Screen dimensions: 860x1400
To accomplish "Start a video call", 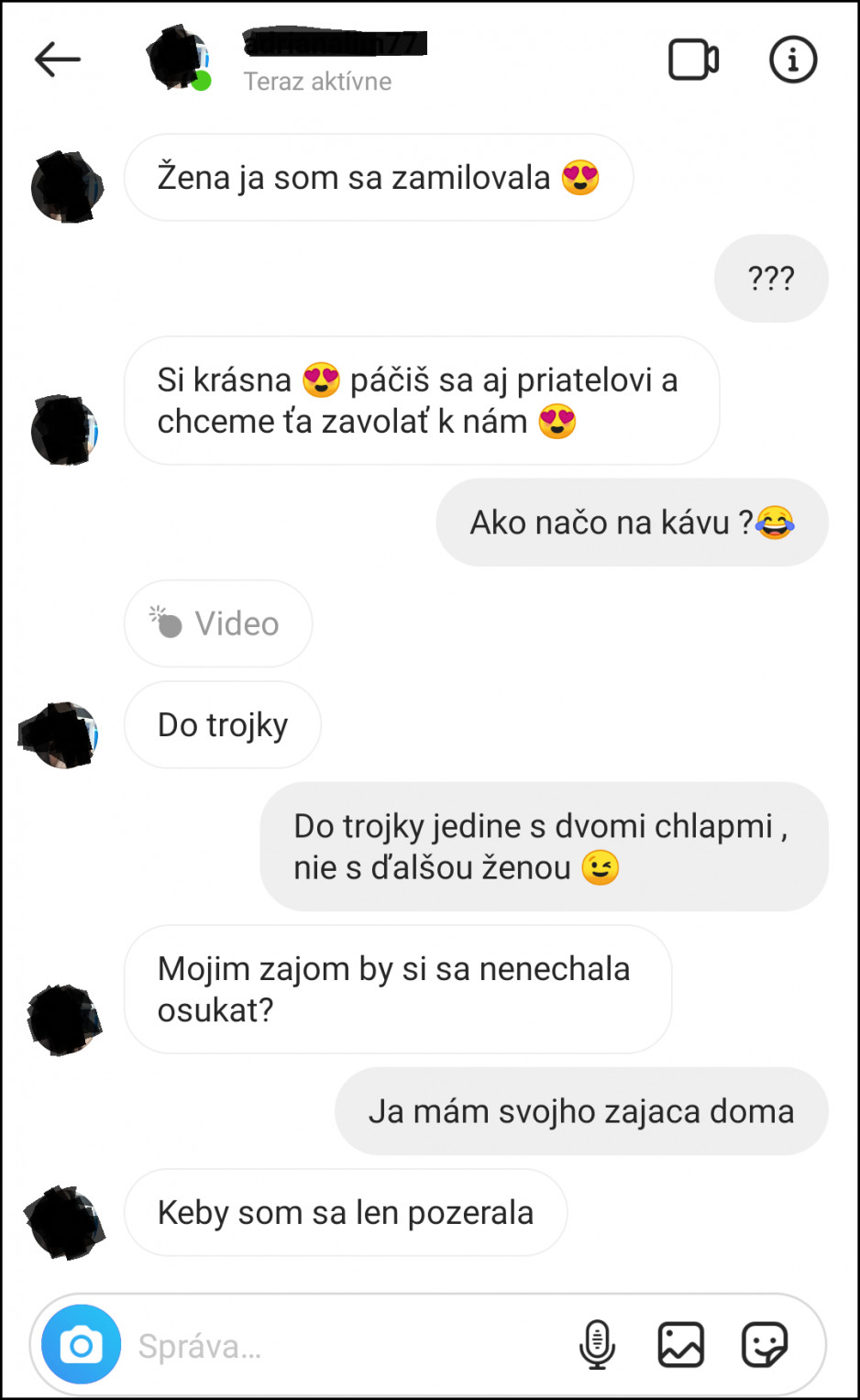I will point(693,61).
